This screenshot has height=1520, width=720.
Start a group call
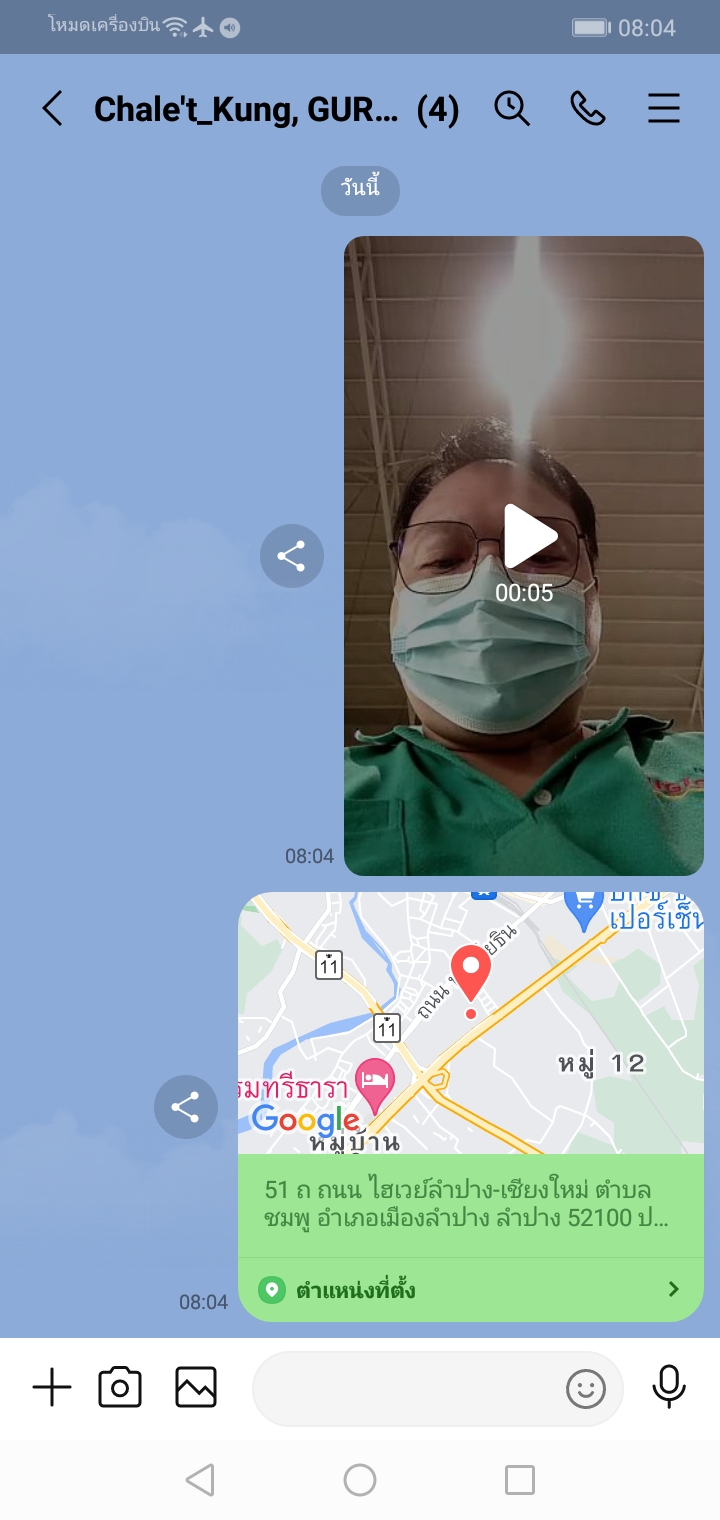click(588, 108)
